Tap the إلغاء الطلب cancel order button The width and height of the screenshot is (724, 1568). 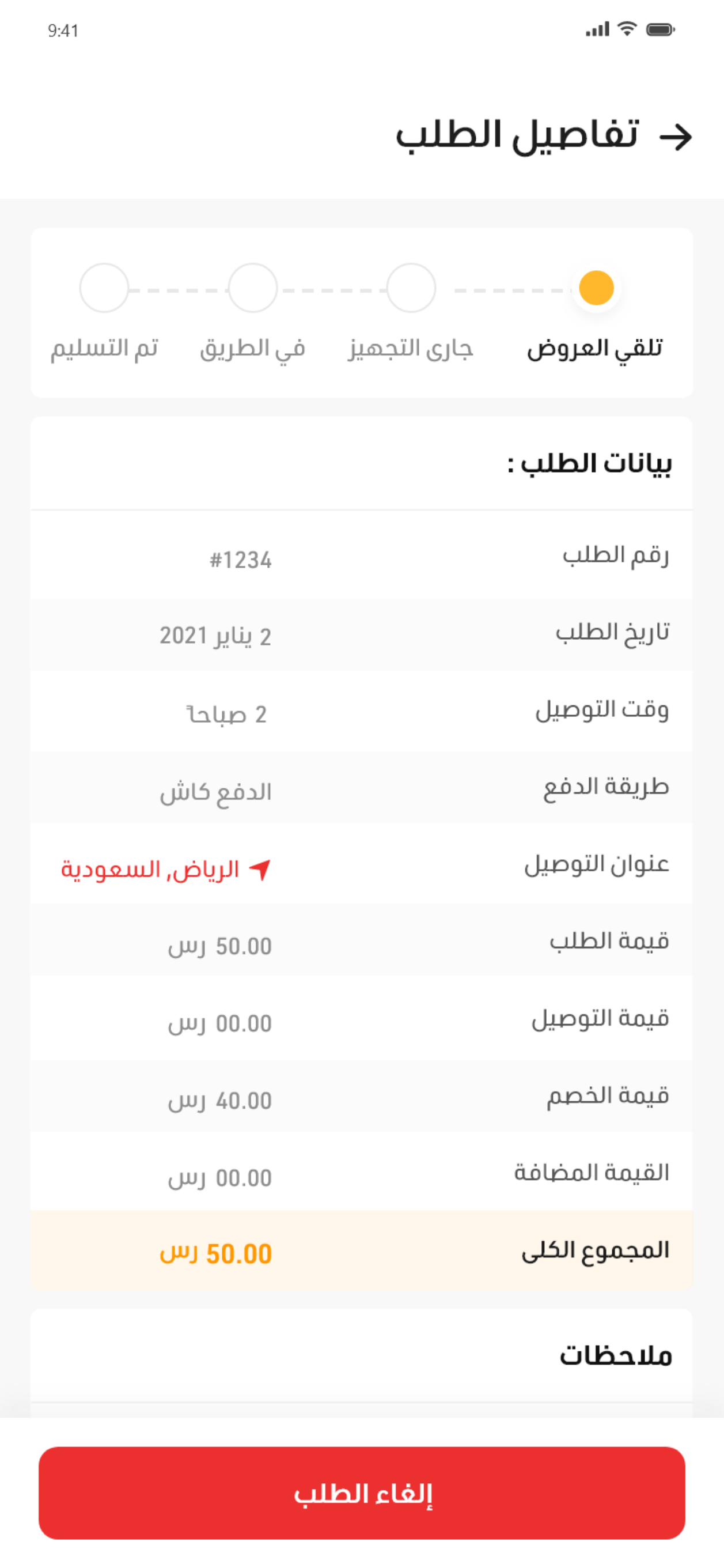tap(362, 1493)
